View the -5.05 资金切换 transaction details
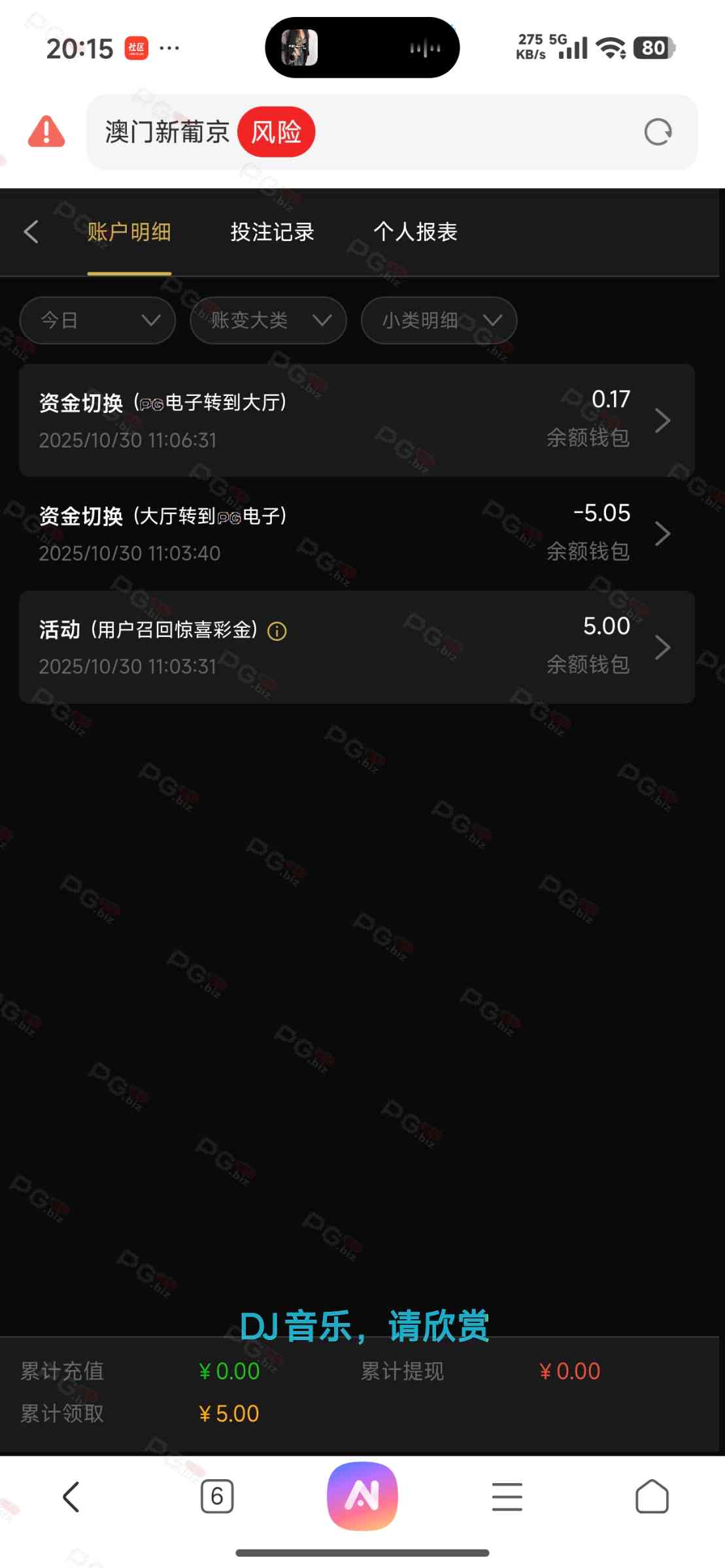The height and width of the screenshot is (1568, 725). coord(356,534)
